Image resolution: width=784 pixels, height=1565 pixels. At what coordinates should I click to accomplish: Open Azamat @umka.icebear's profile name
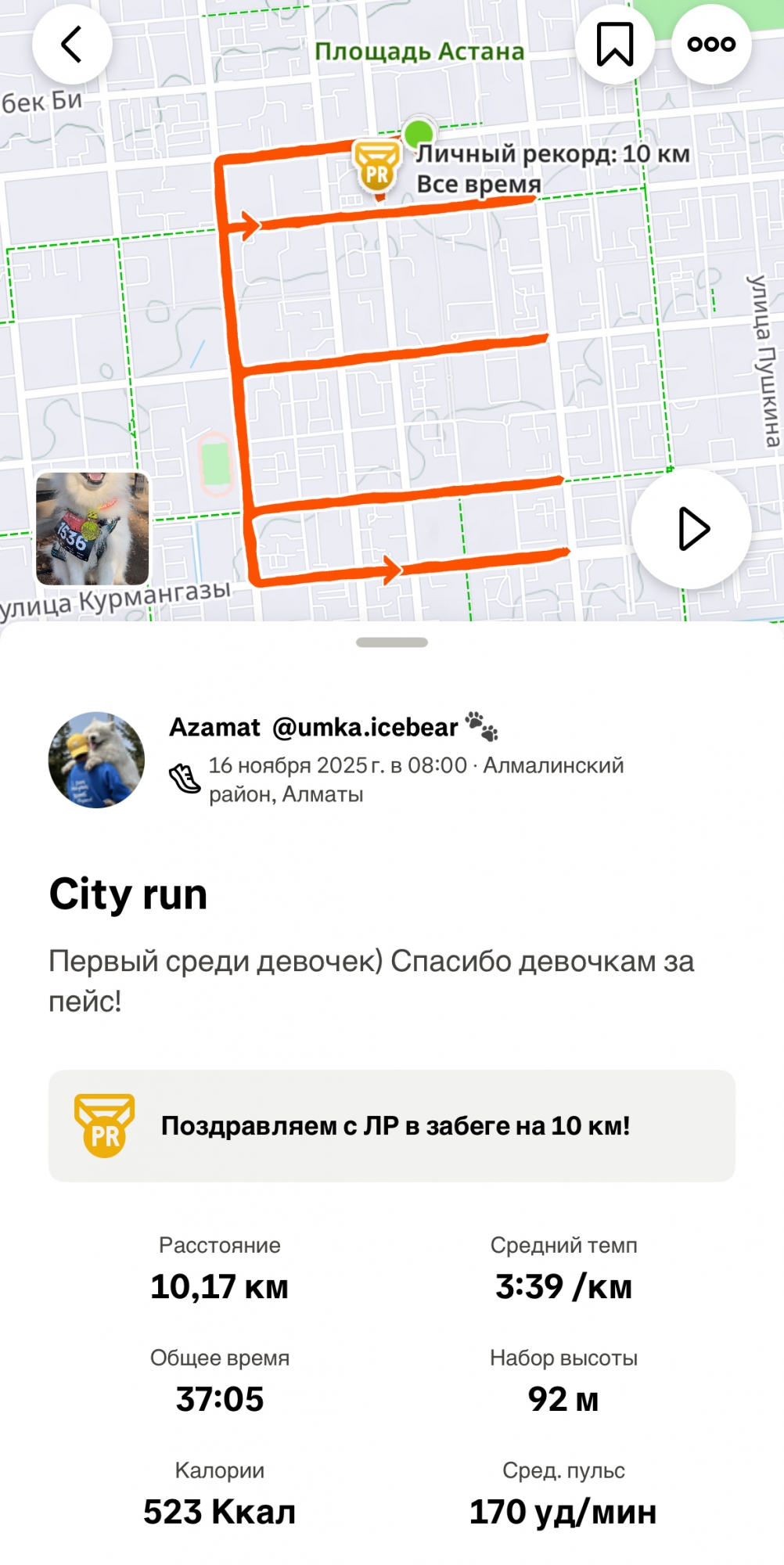pyautogui.click(x=314, y=728)
